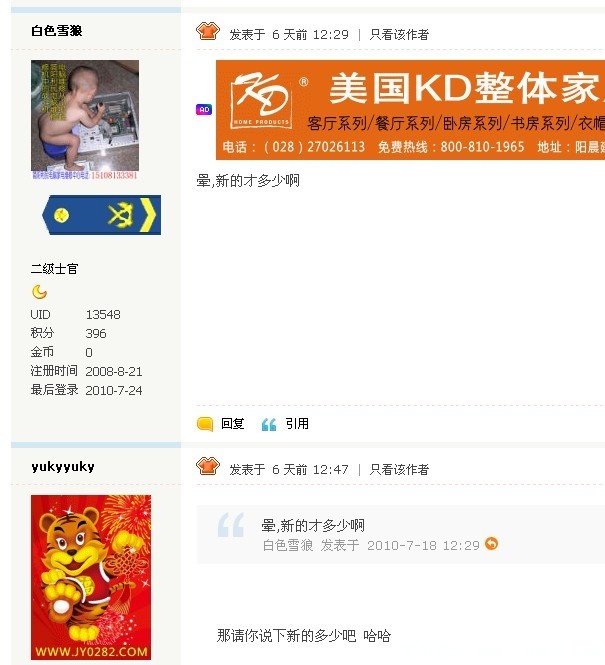This screenshot has width=605, height=665.
Task: Open yukyyuky's user profile
Action: (63, 467)
